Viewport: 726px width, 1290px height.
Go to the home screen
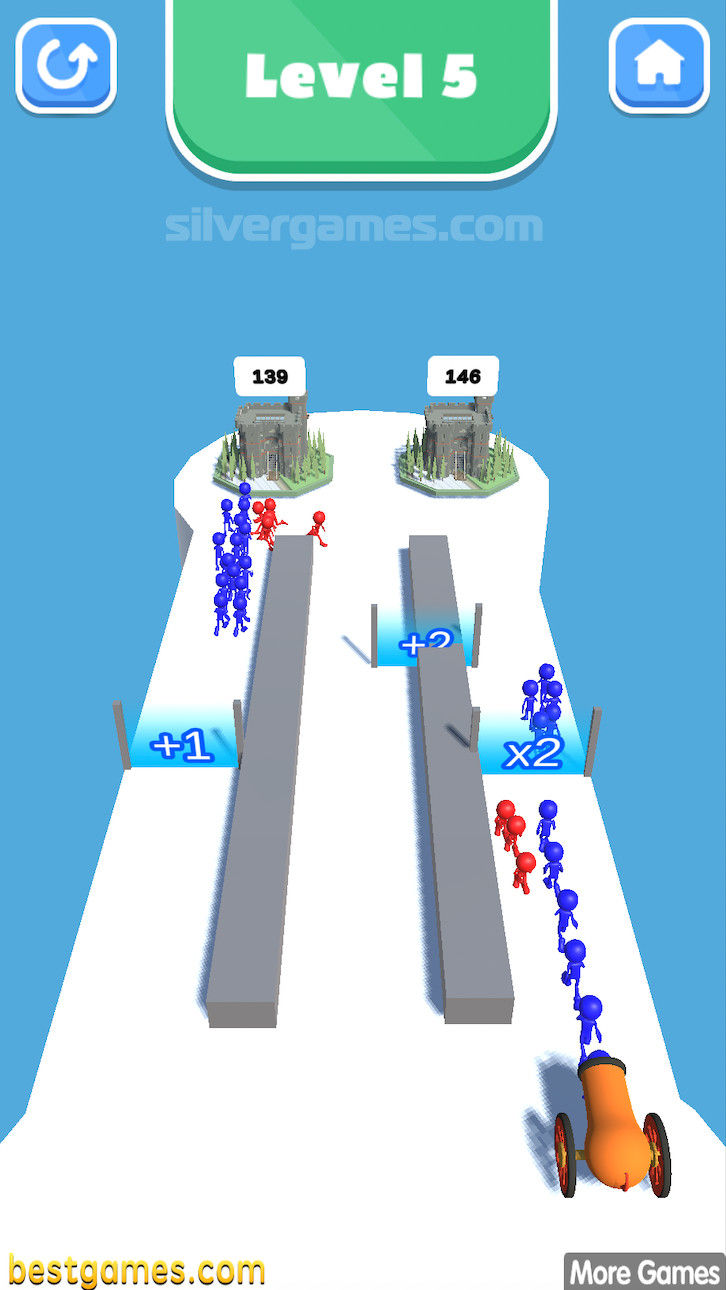(659, 66)
